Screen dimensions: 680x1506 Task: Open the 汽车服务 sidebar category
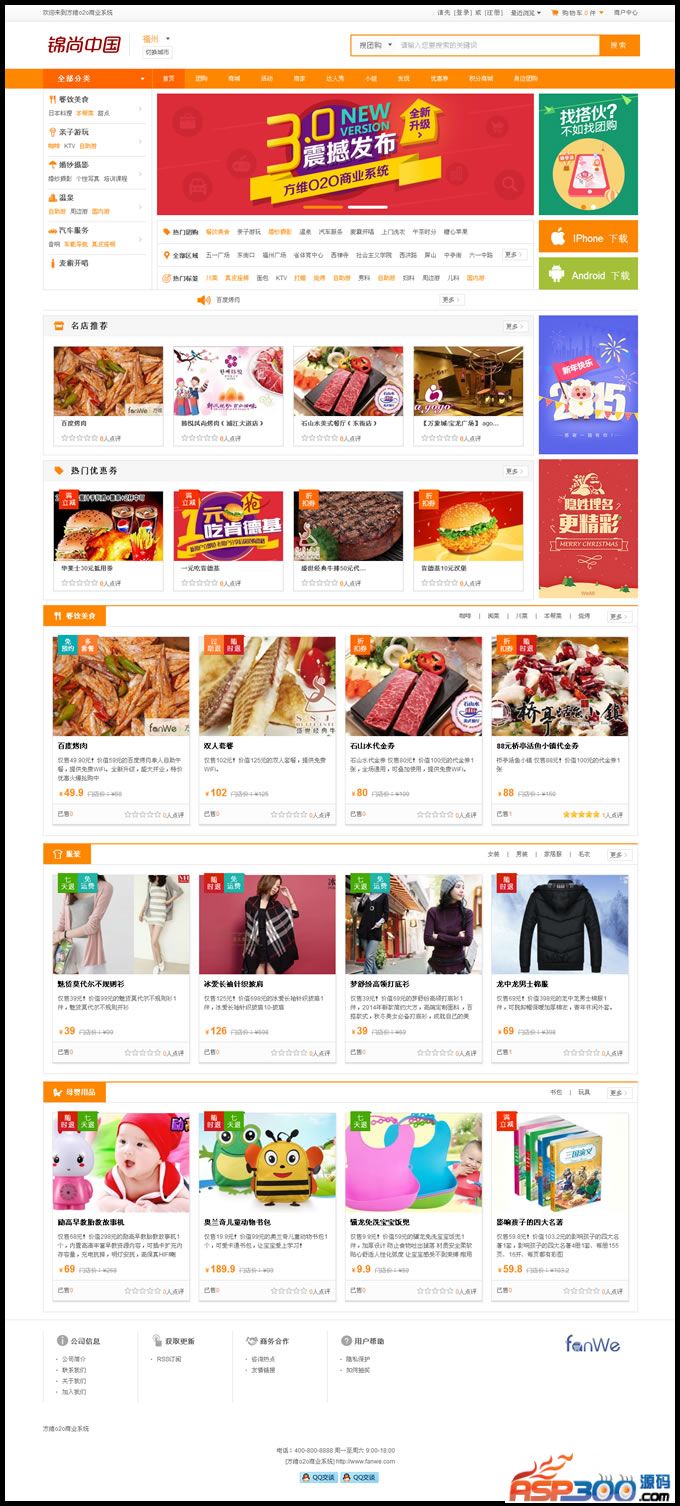pos(74,230)
